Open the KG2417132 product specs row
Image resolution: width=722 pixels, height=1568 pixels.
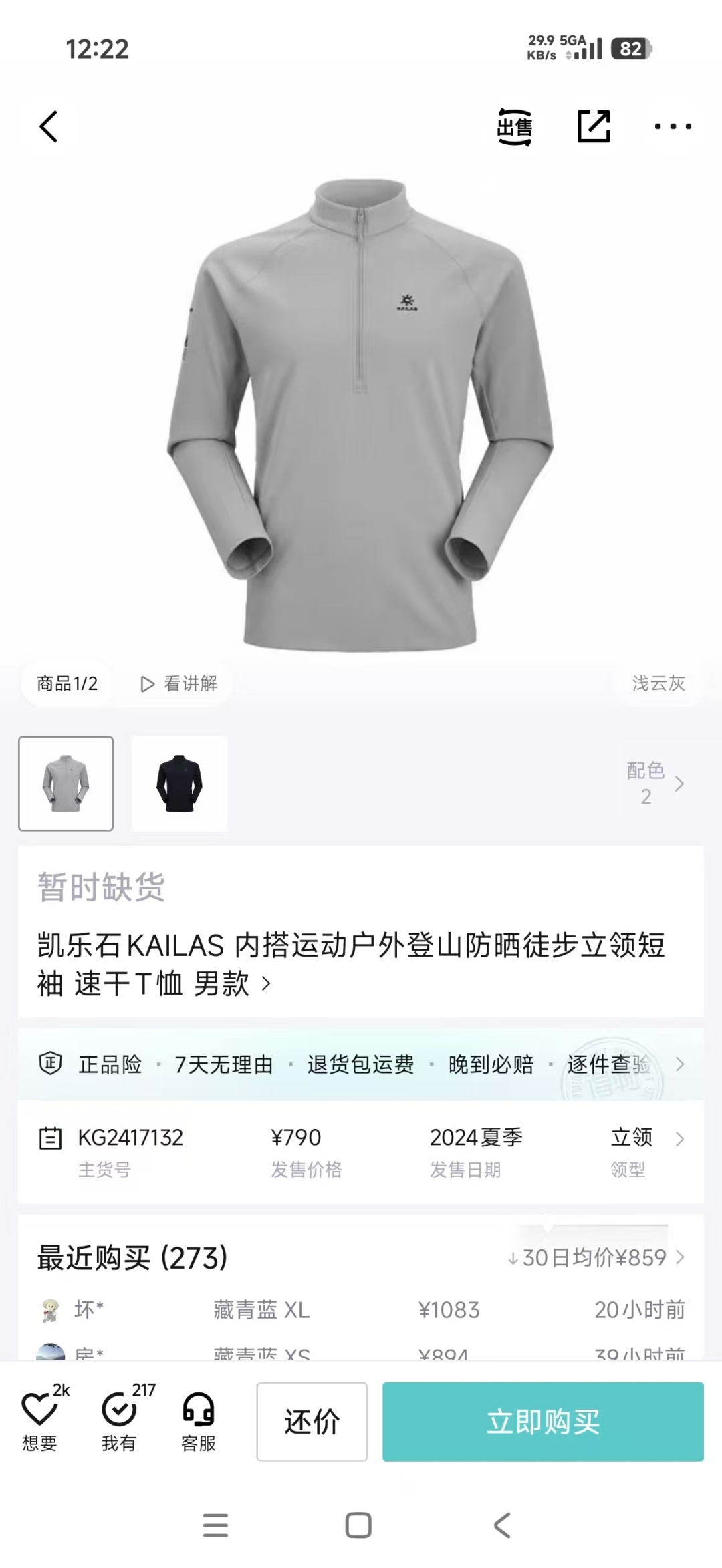pos(361,1150)
